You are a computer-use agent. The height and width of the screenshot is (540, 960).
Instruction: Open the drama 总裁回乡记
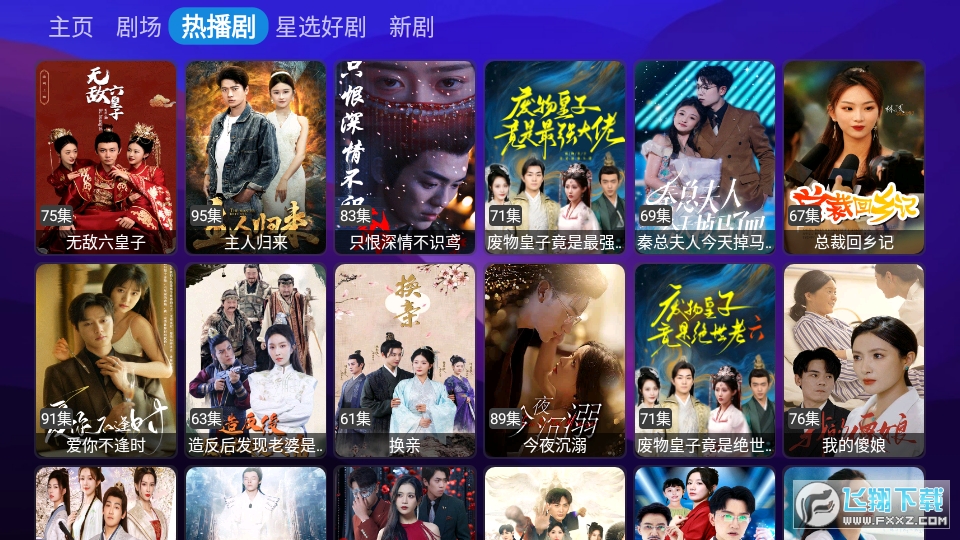pos(854,157)
